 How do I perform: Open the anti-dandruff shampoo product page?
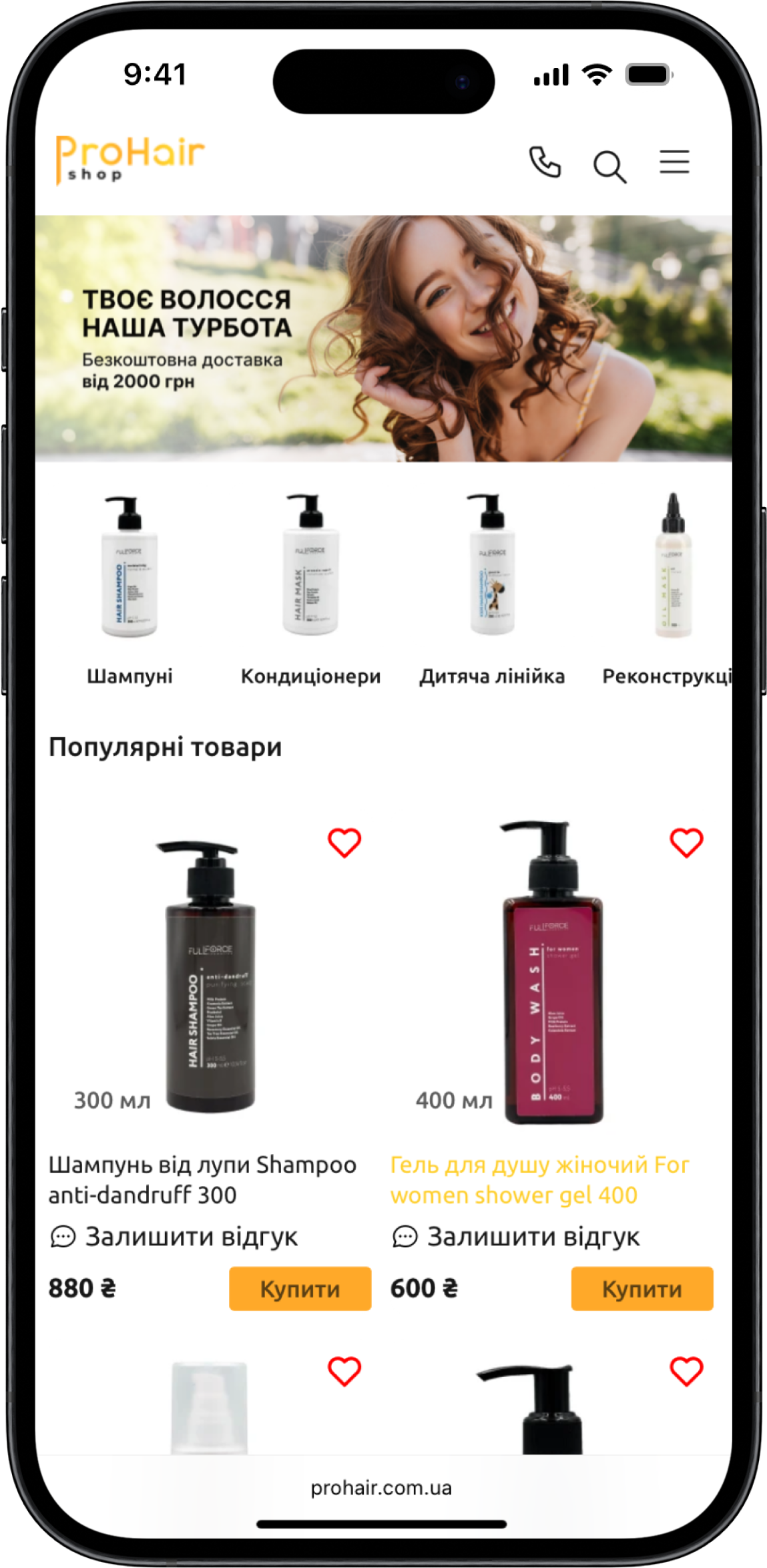202,1179
